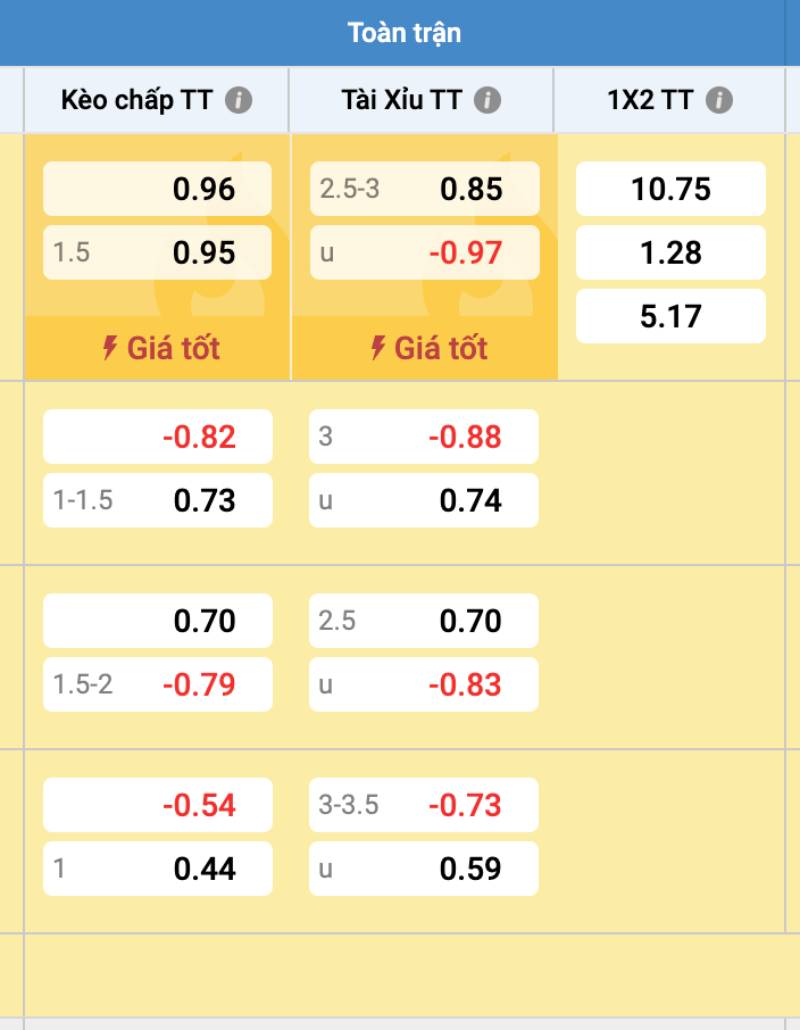Pick over 3 at -0.88
The width and height of the screenshot is (800, 1030).
tap(424, 437)
